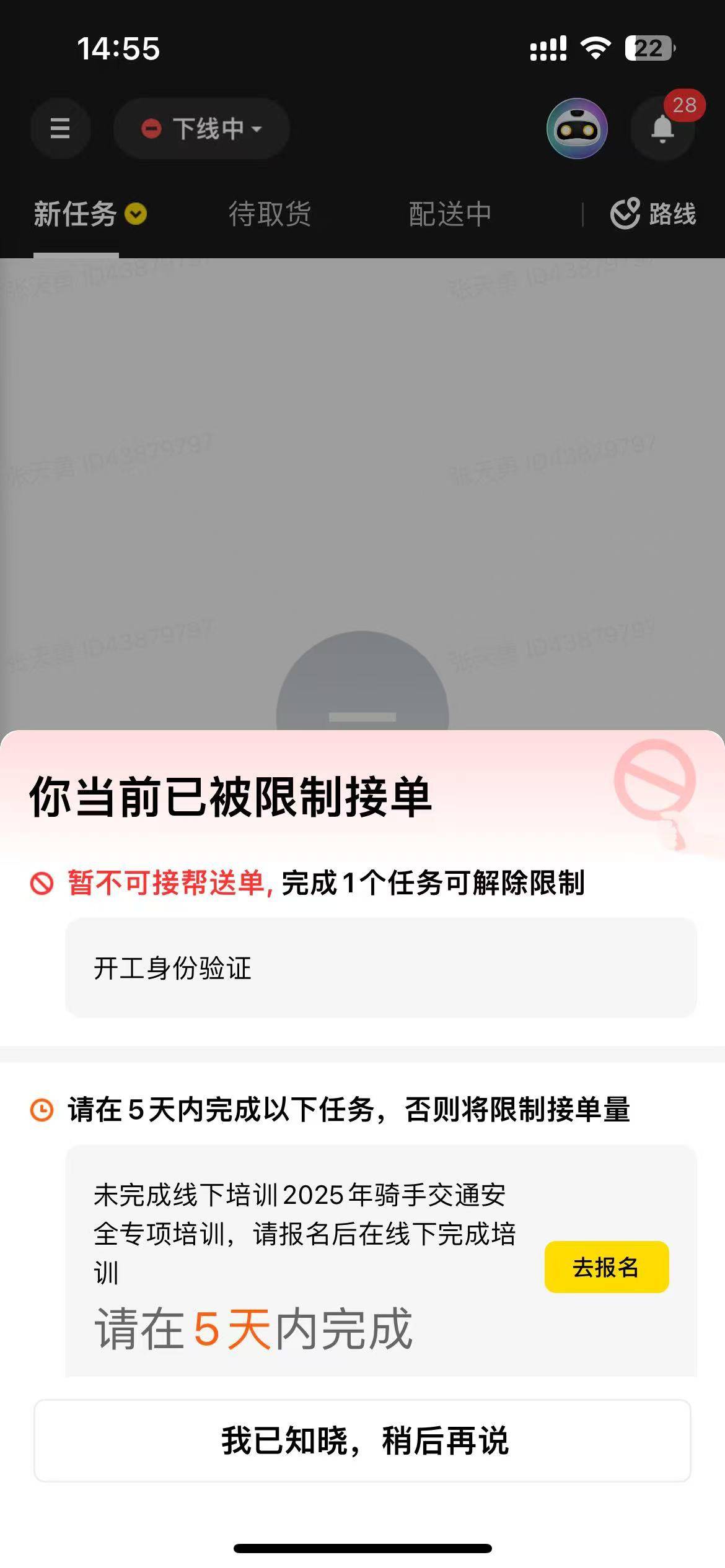Open the notifications bell

662,129
